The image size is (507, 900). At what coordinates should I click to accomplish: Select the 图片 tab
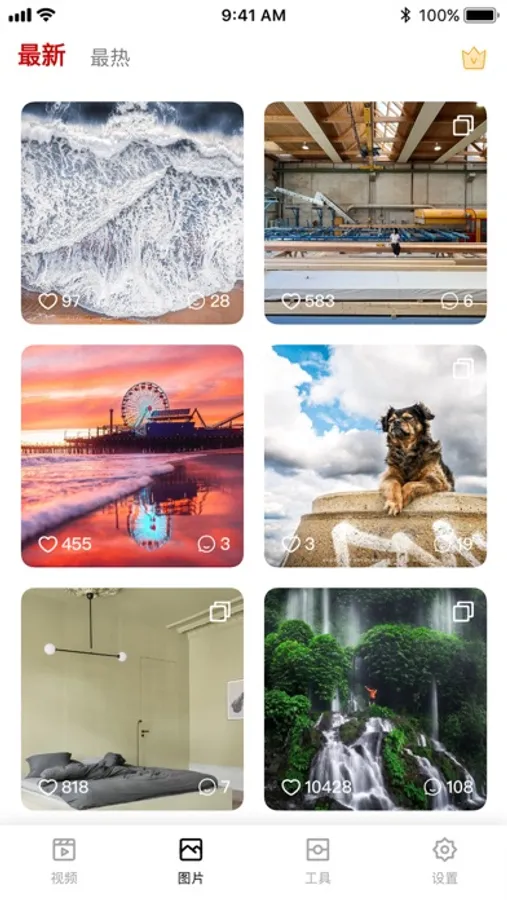(x=191, y=860)
